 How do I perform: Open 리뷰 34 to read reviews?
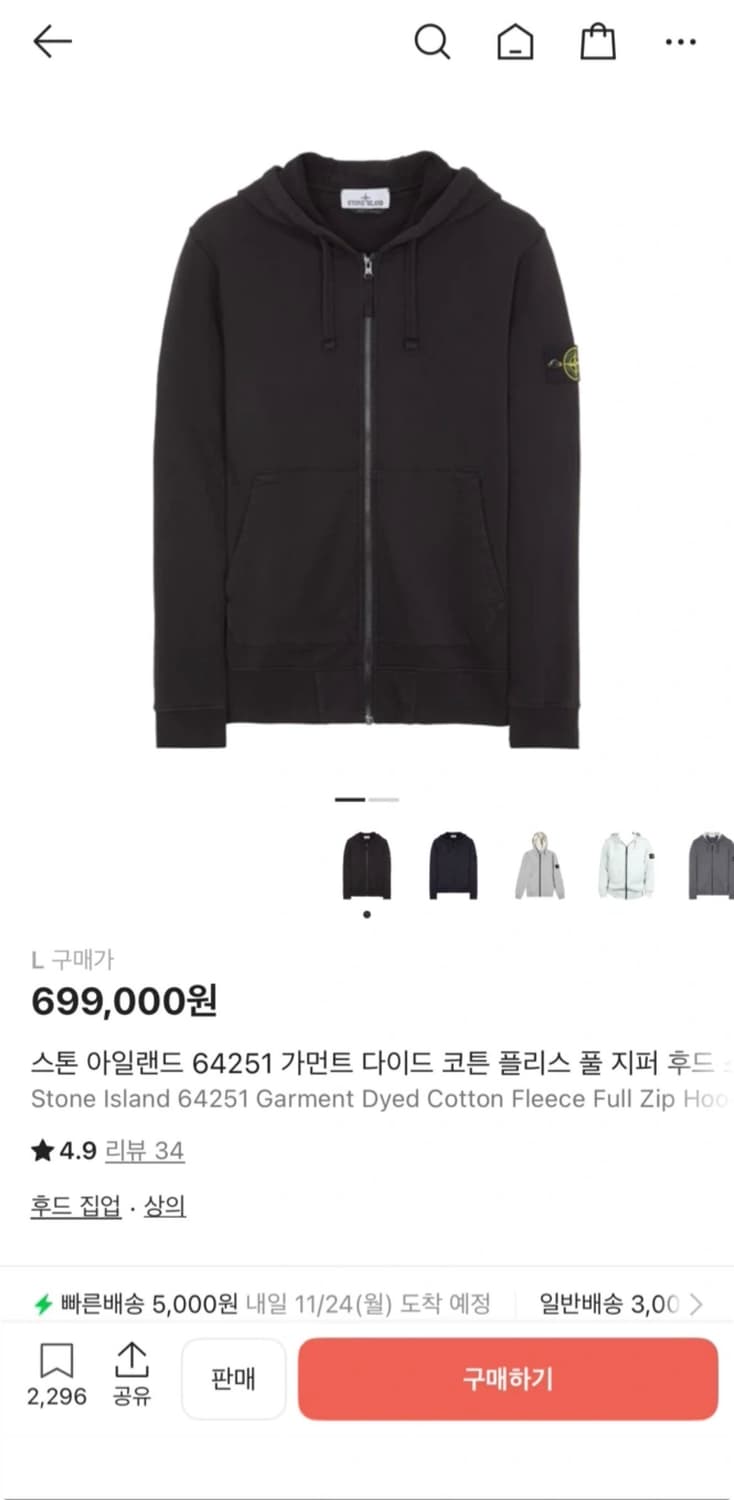[x=145, y=1150]
